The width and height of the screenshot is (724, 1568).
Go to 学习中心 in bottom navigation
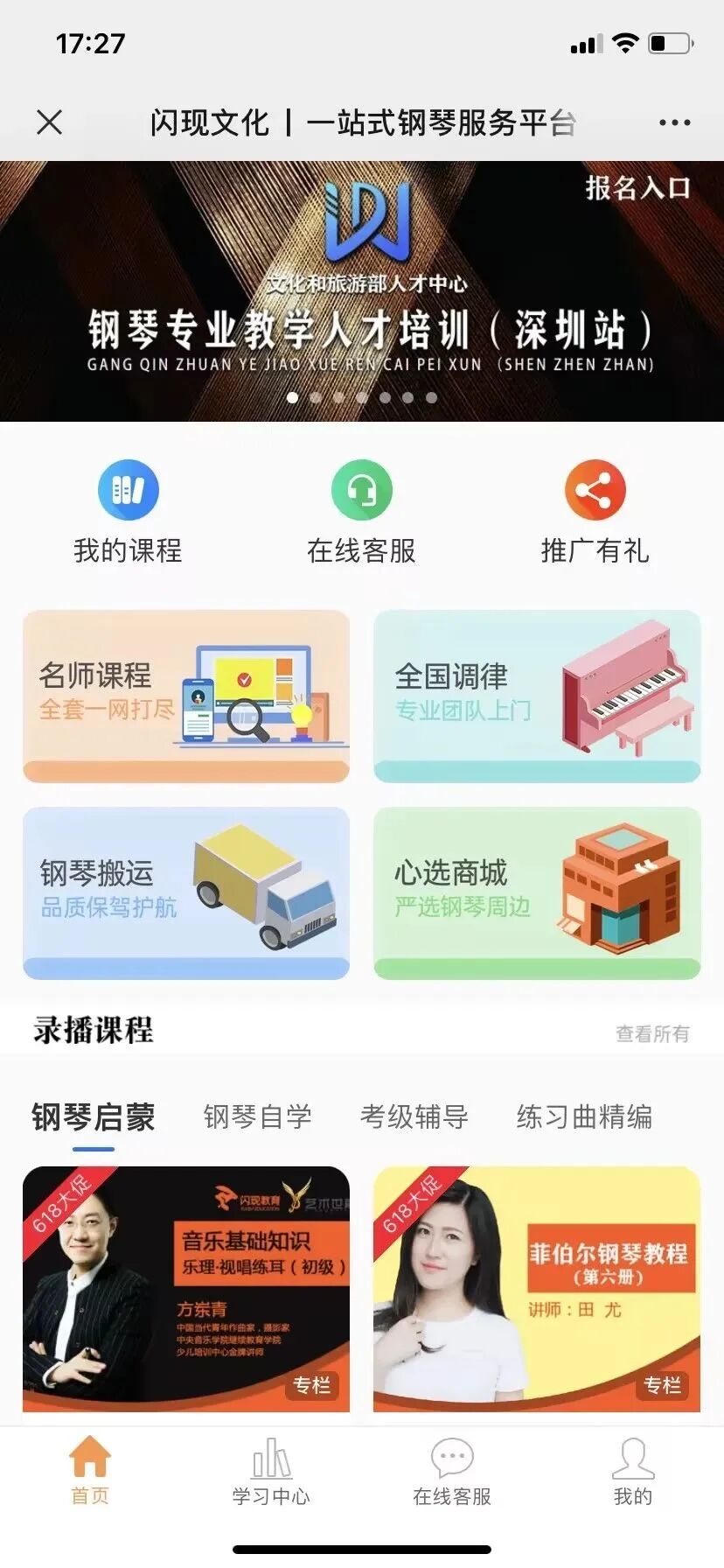(271, 1472)
